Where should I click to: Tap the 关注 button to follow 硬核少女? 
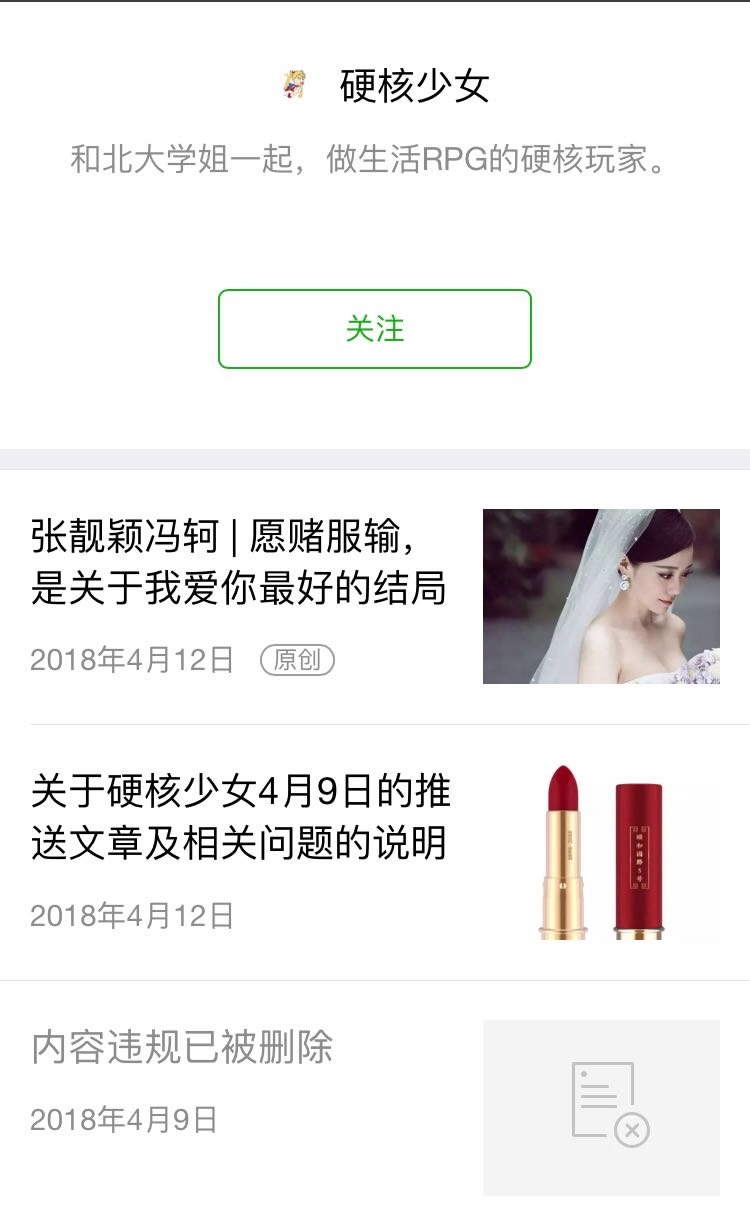pyautogui.click(x=375, y=329)
